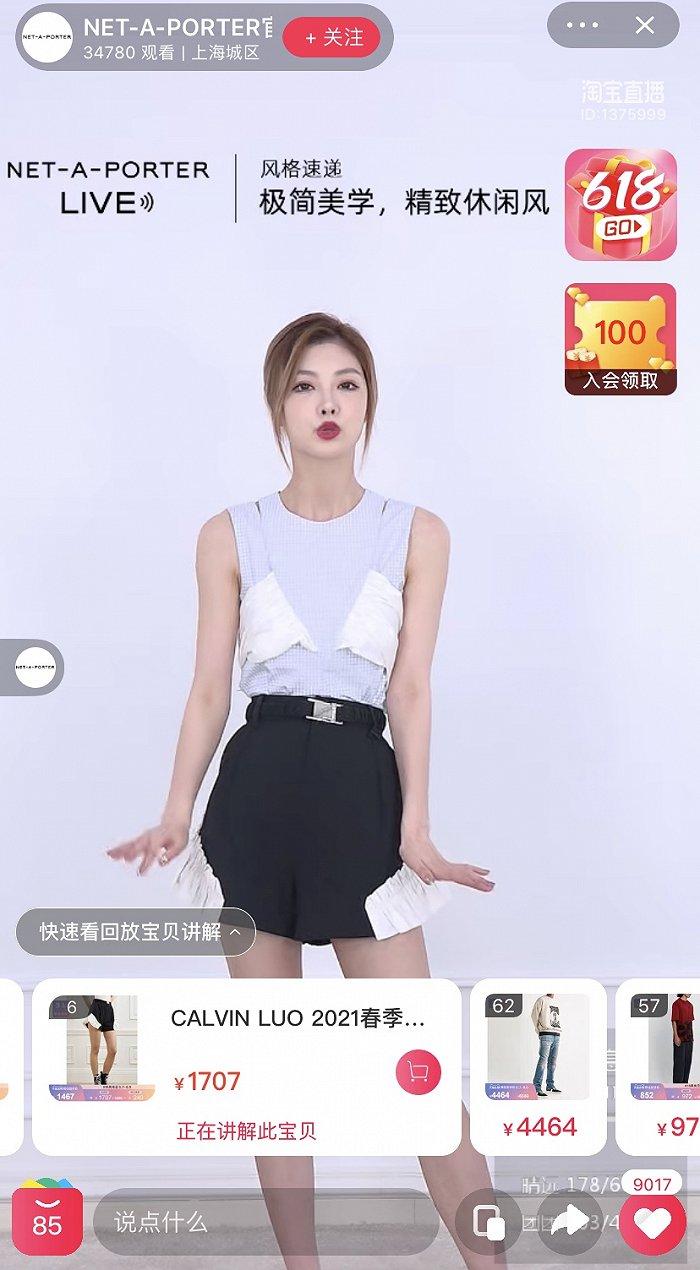Open the NET-A-PORTER host profile avatar
This screenshot has height=1270, width=700.
pos(48,38)
